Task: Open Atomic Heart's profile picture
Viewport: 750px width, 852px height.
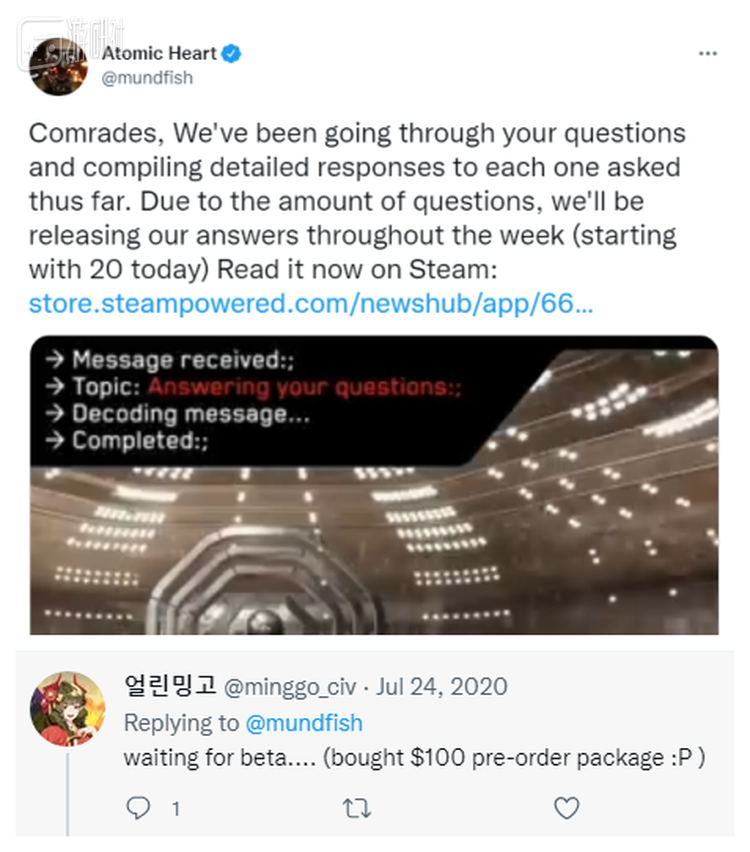Action: pos(58,66)
